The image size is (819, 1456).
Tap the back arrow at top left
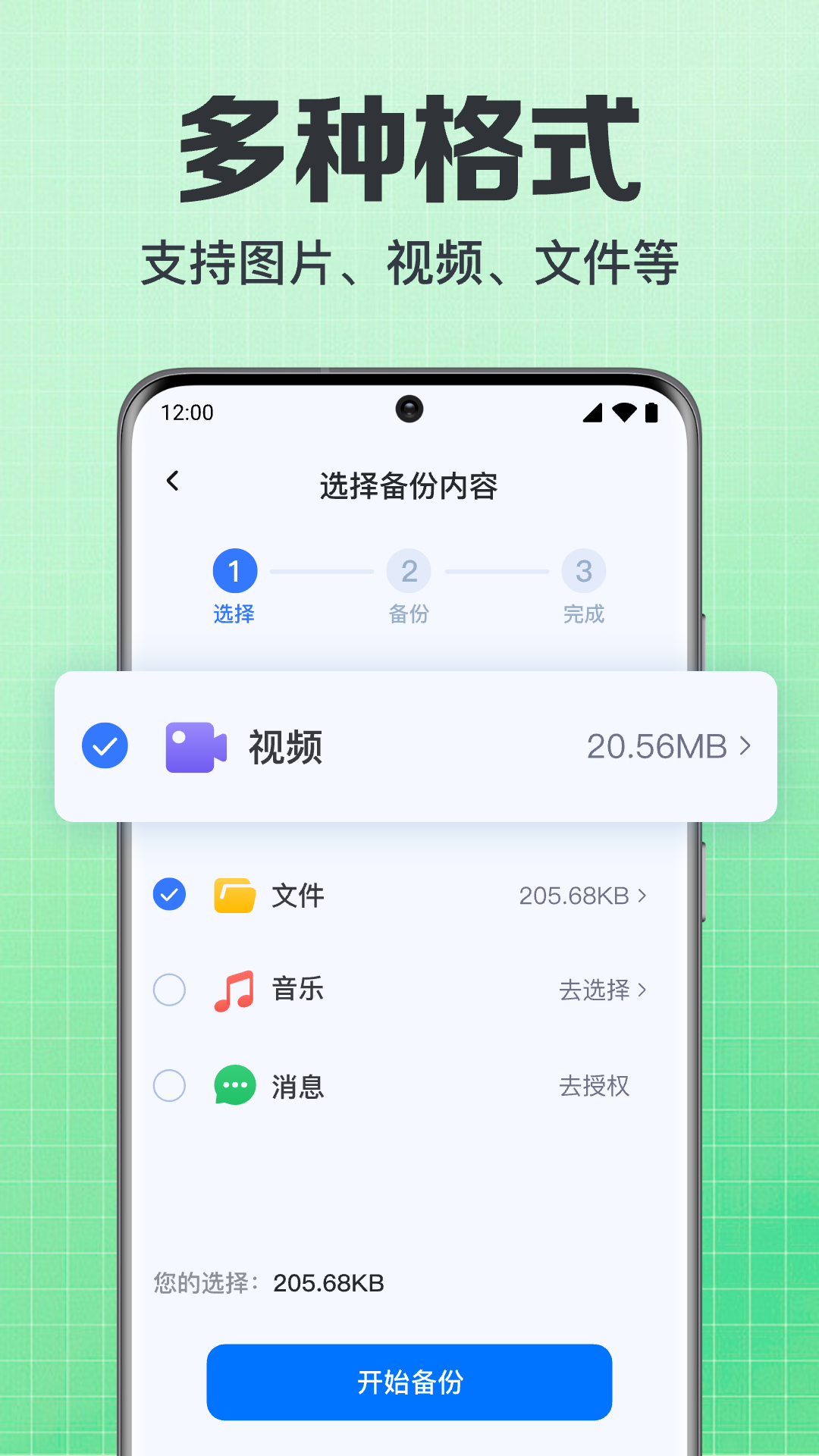tap(173, 481)
